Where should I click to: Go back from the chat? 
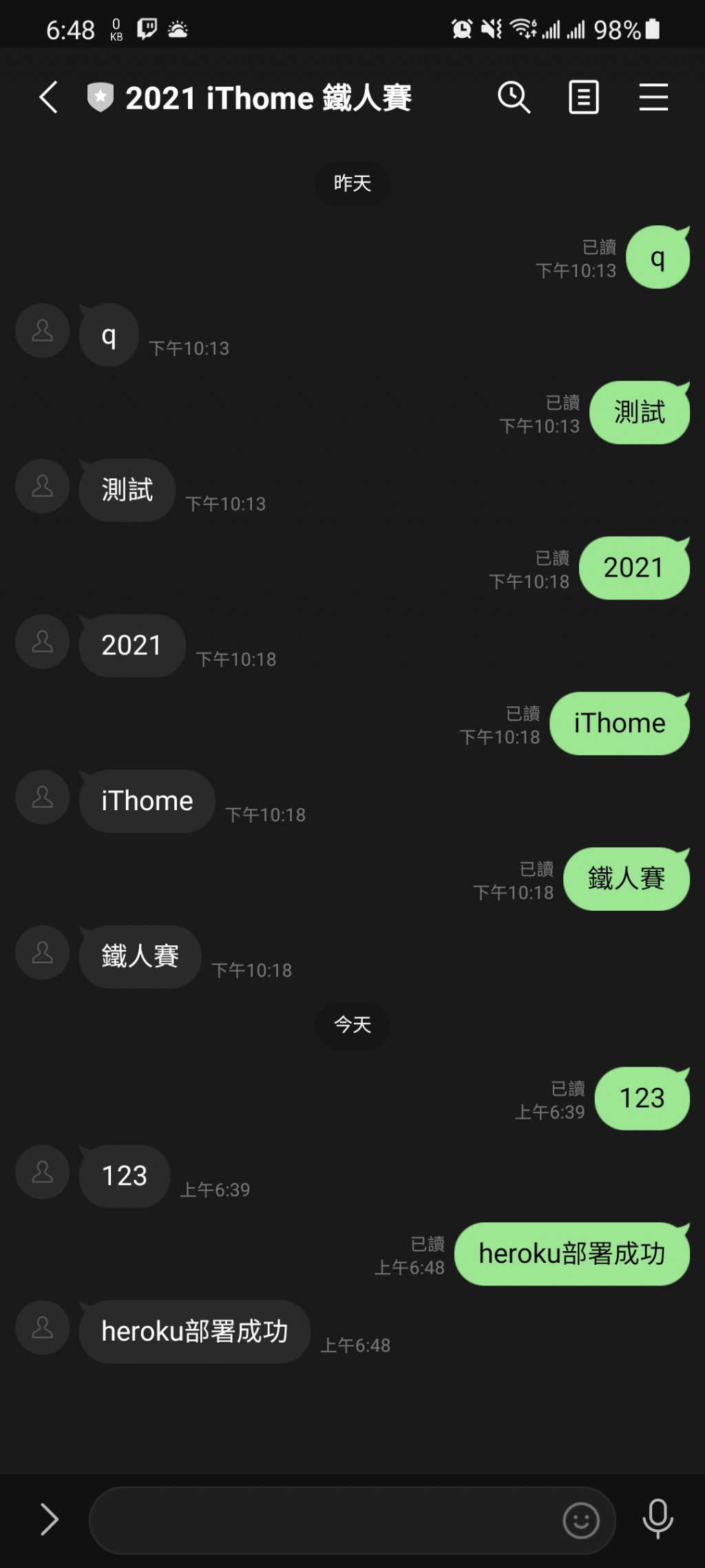click(48, 97)
